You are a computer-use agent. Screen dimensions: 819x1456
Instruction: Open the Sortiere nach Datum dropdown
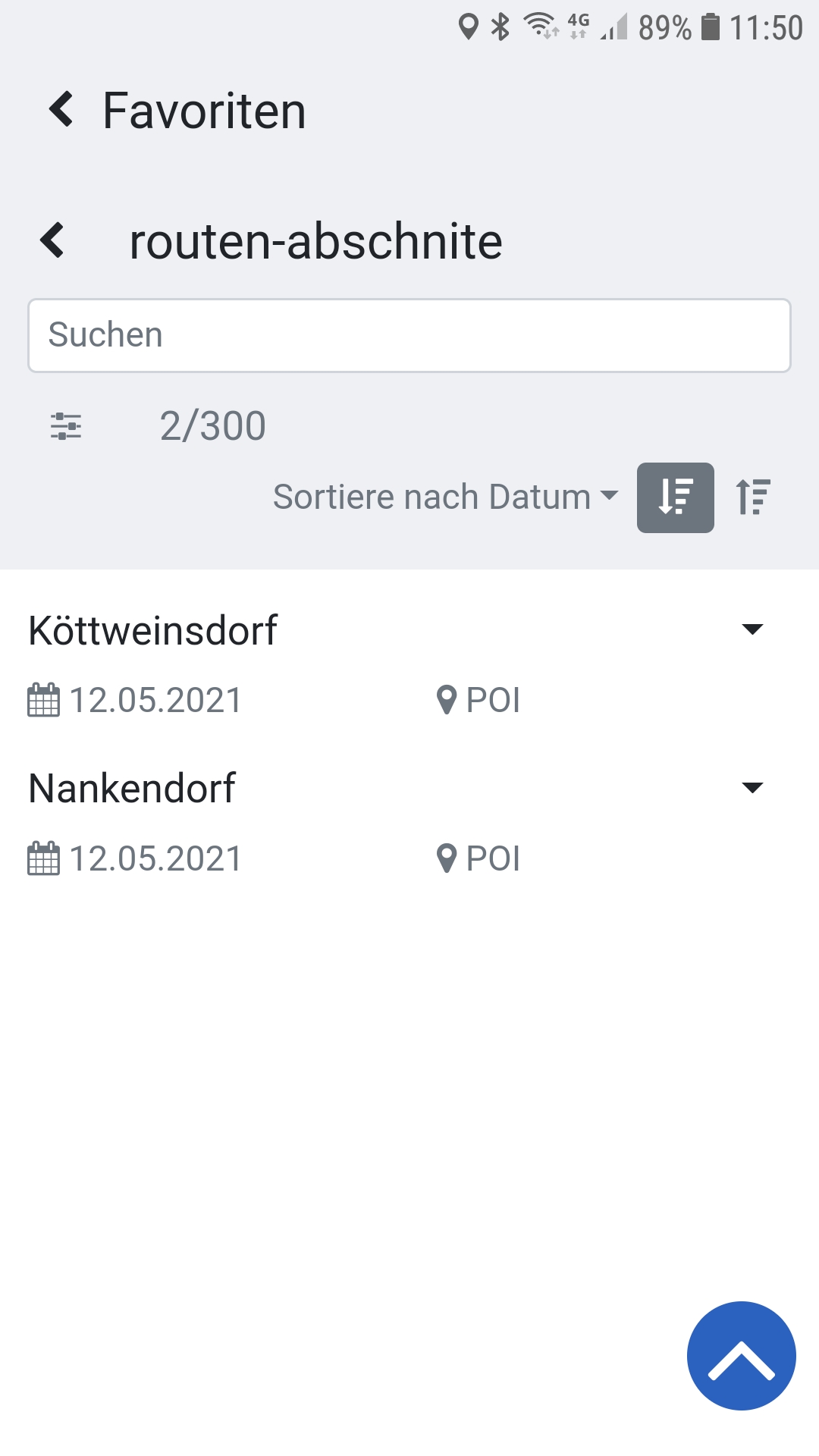[x=446, y=497]
